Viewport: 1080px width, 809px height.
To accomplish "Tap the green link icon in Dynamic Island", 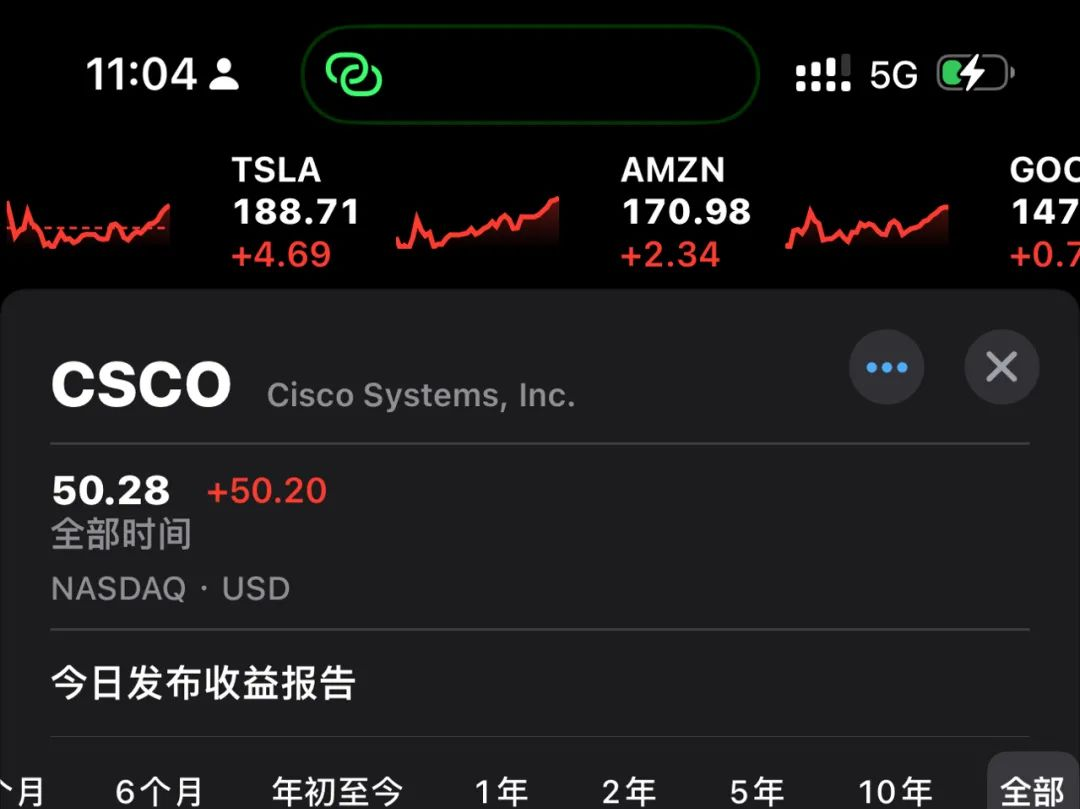I will pyautogui.click(x=354, y=75).
